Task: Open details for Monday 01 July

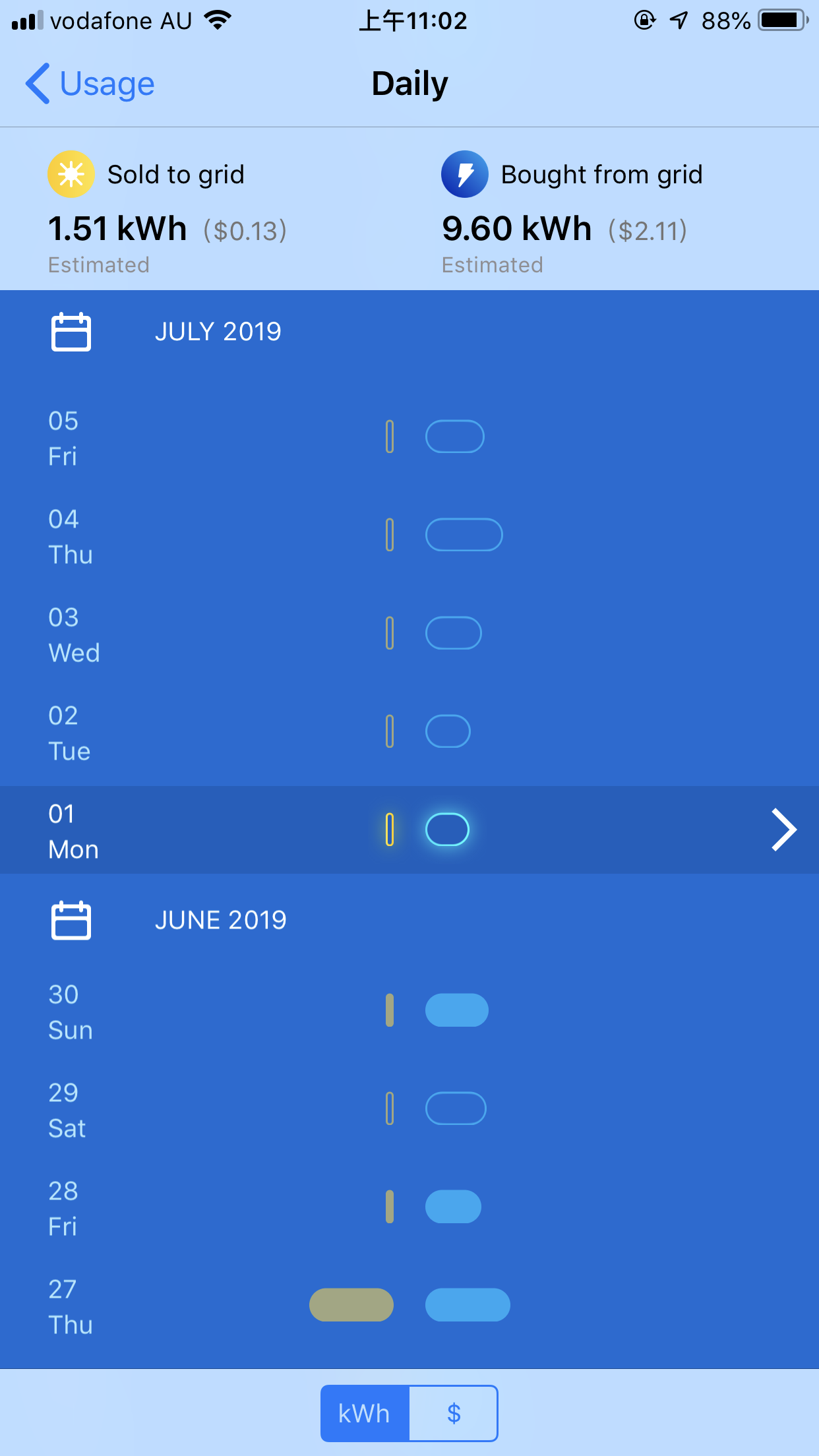Action: click(x=783, y=830)
